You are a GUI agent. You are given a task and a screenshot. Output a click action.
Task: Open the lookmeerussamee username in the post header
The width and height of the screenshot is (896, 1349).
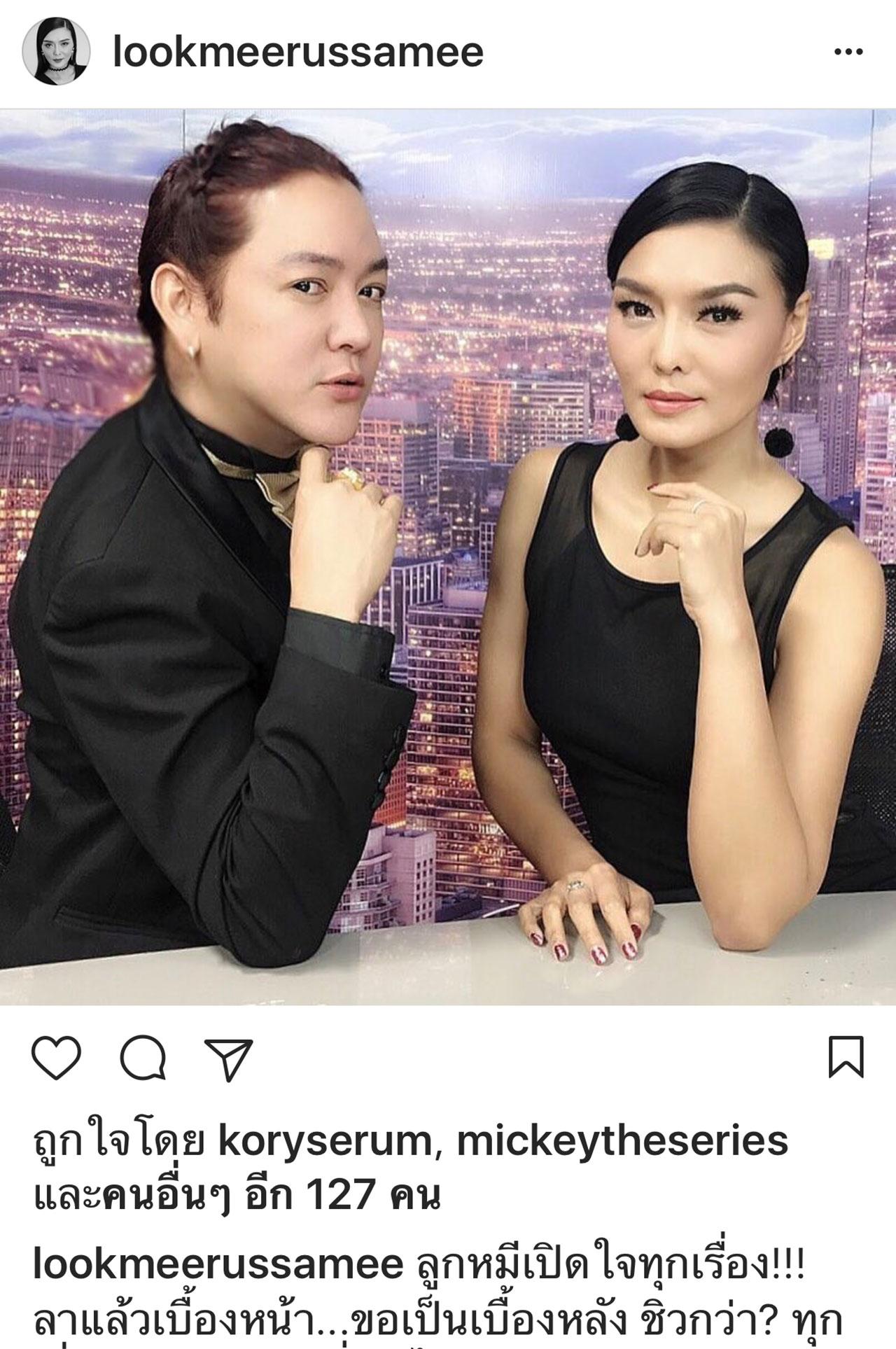tap(298, 52)
